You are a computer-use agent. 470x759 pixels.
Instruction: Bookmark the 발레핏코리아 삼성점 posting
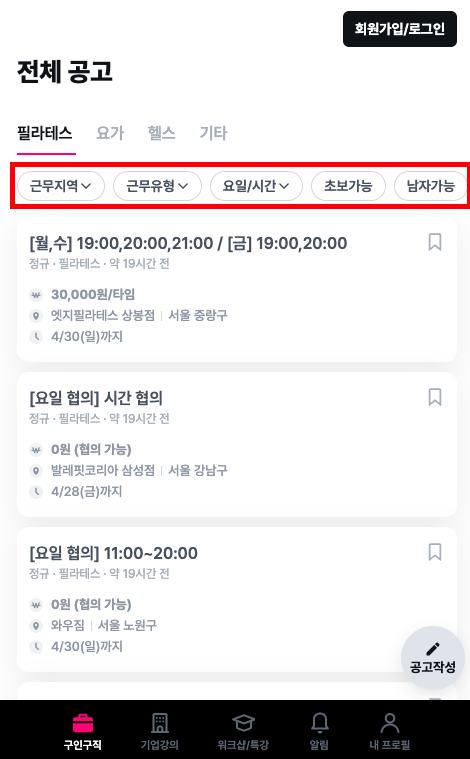click(x=435, y=397)
